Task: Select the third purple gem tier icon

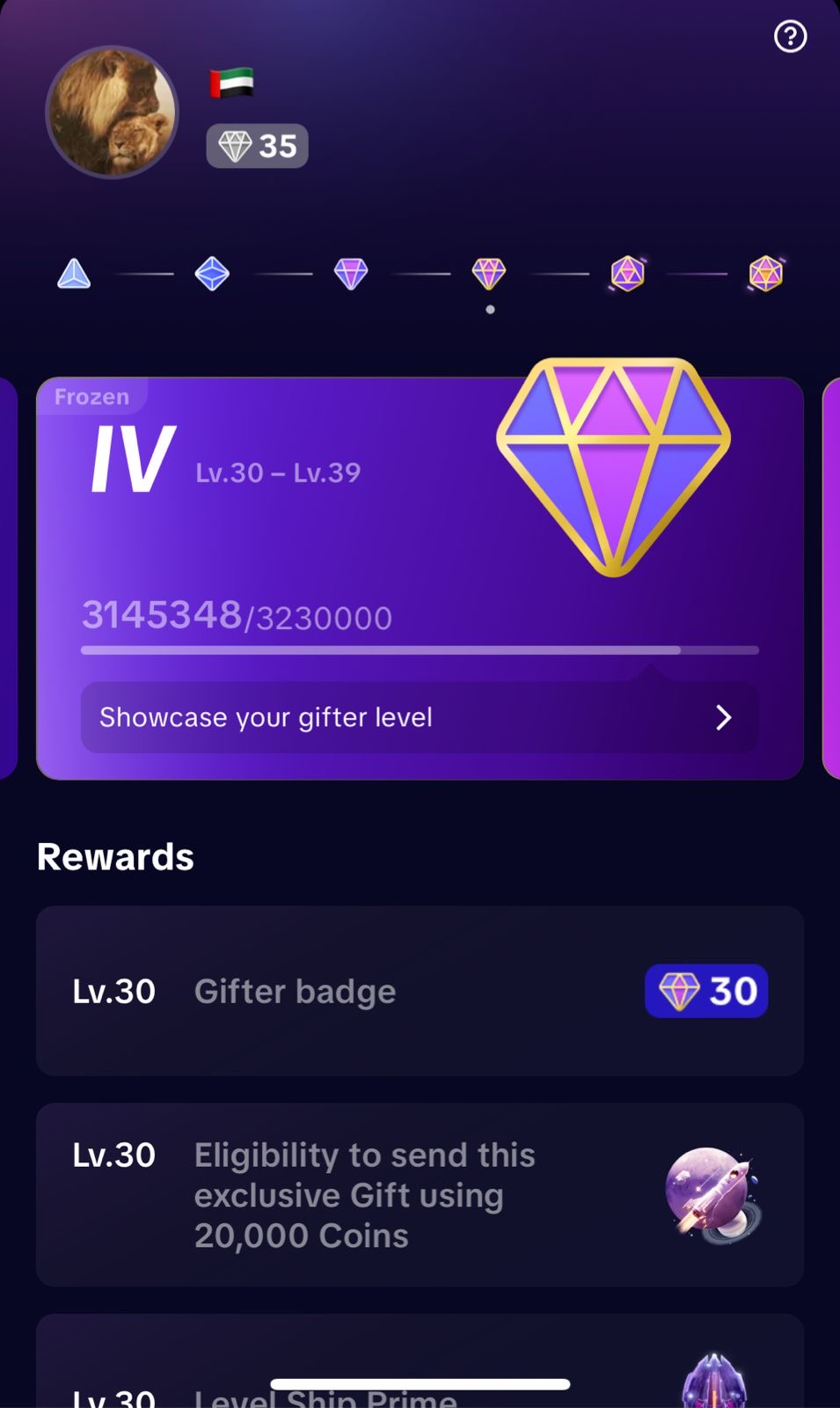Action: point(351,274)
